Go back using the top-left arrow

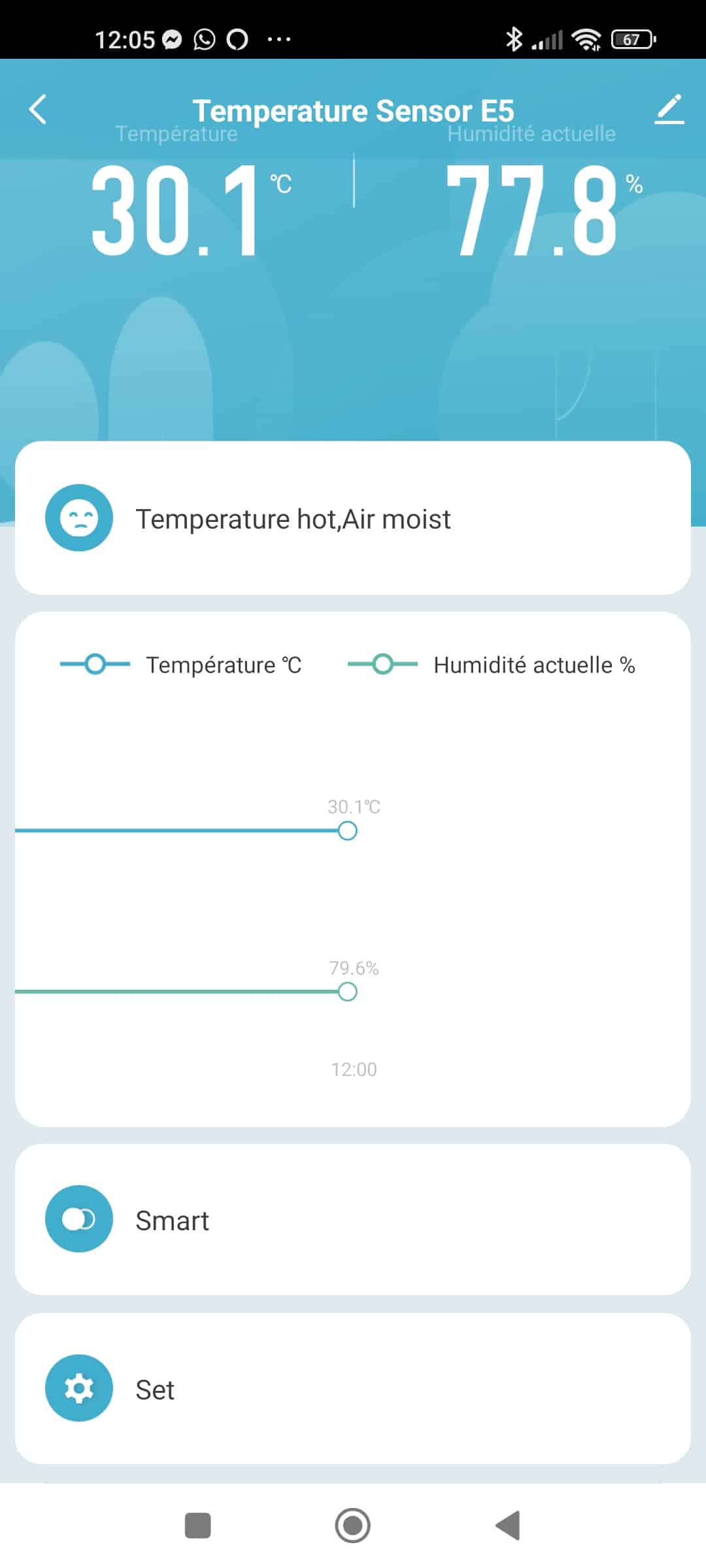38,109
